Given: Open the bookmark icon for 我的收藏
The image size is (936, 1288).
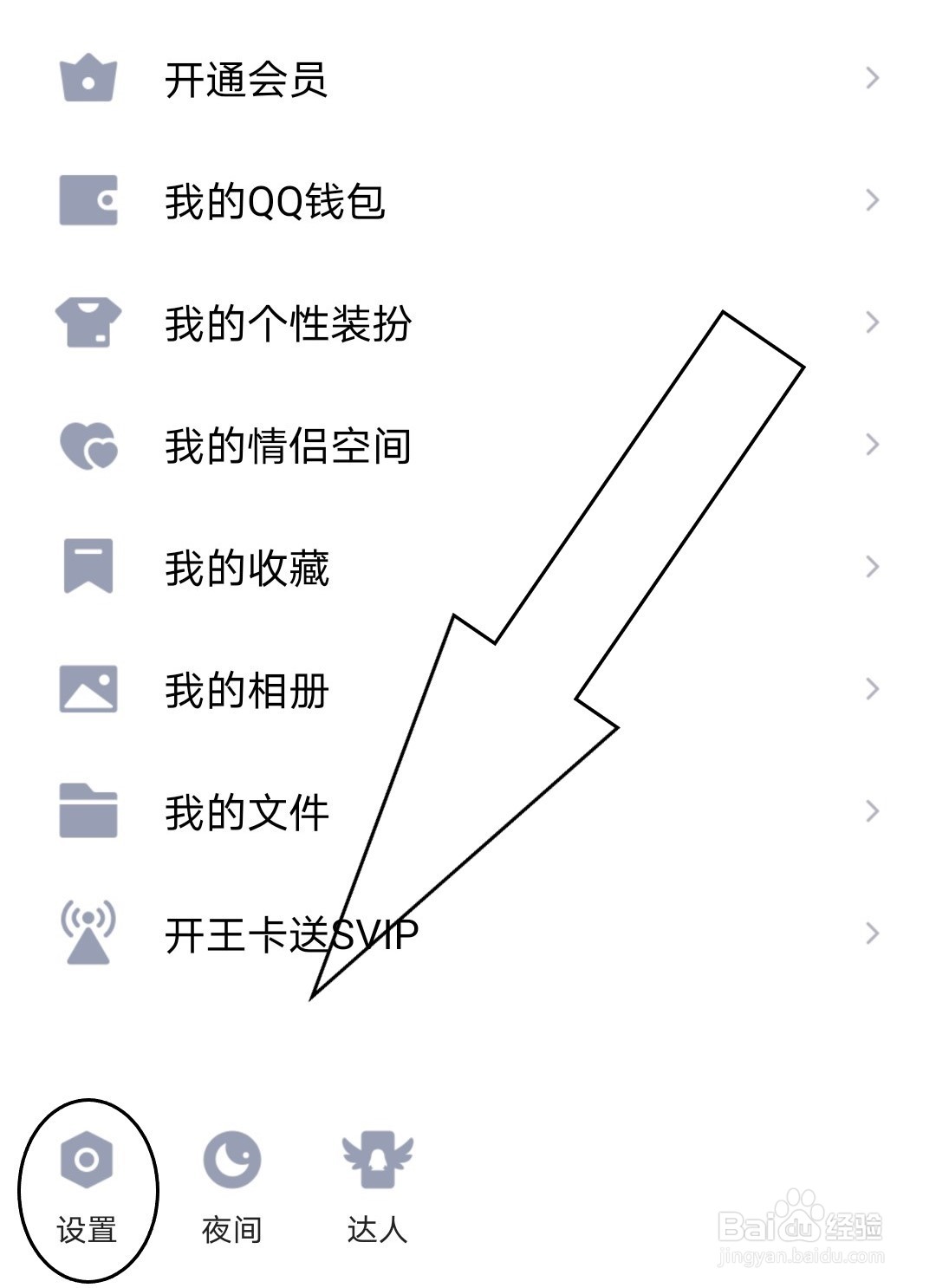Looking at the screenshot, I should [87, 568].
